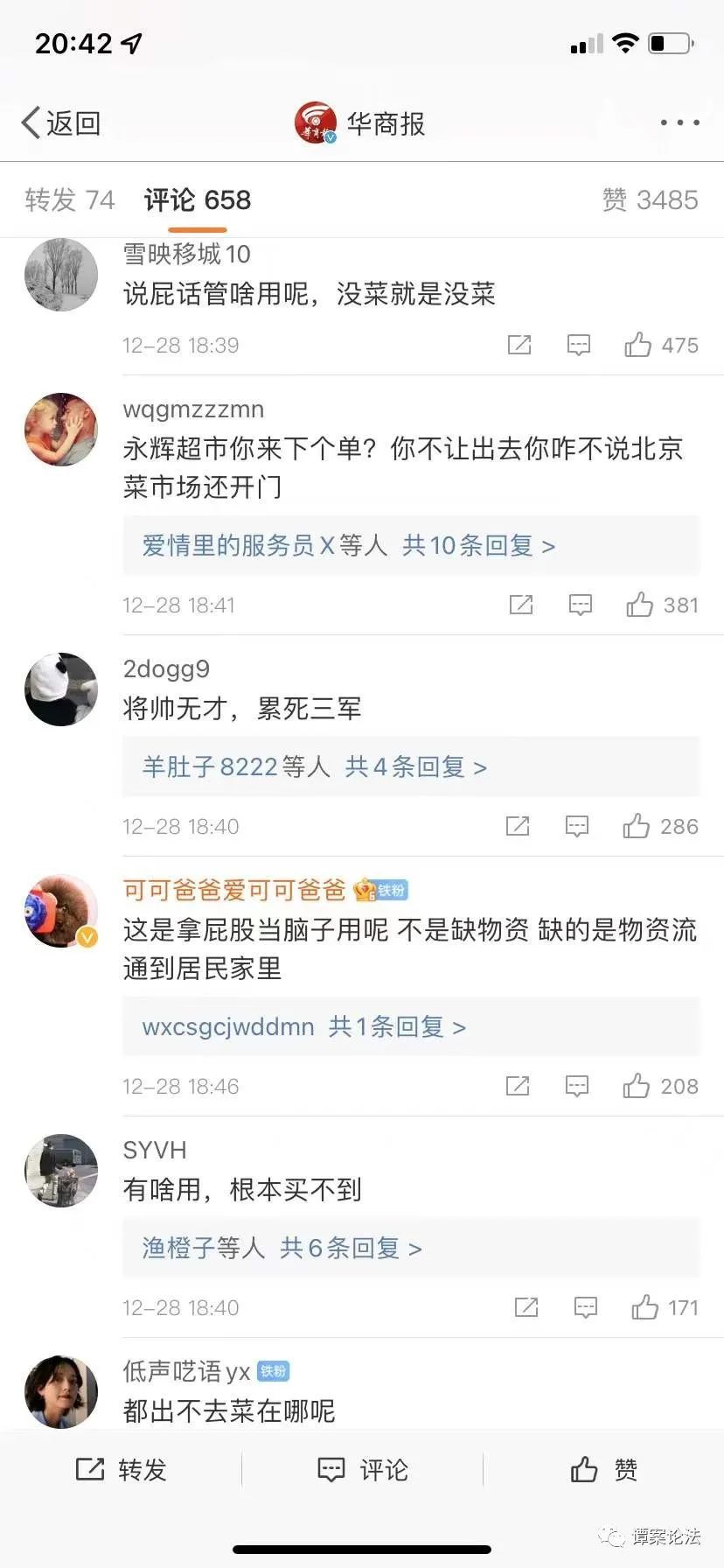Open wxcsgcjwddmn 共1条回复 reply thread
The image size is (724, 1568).
click(304, 1026)
